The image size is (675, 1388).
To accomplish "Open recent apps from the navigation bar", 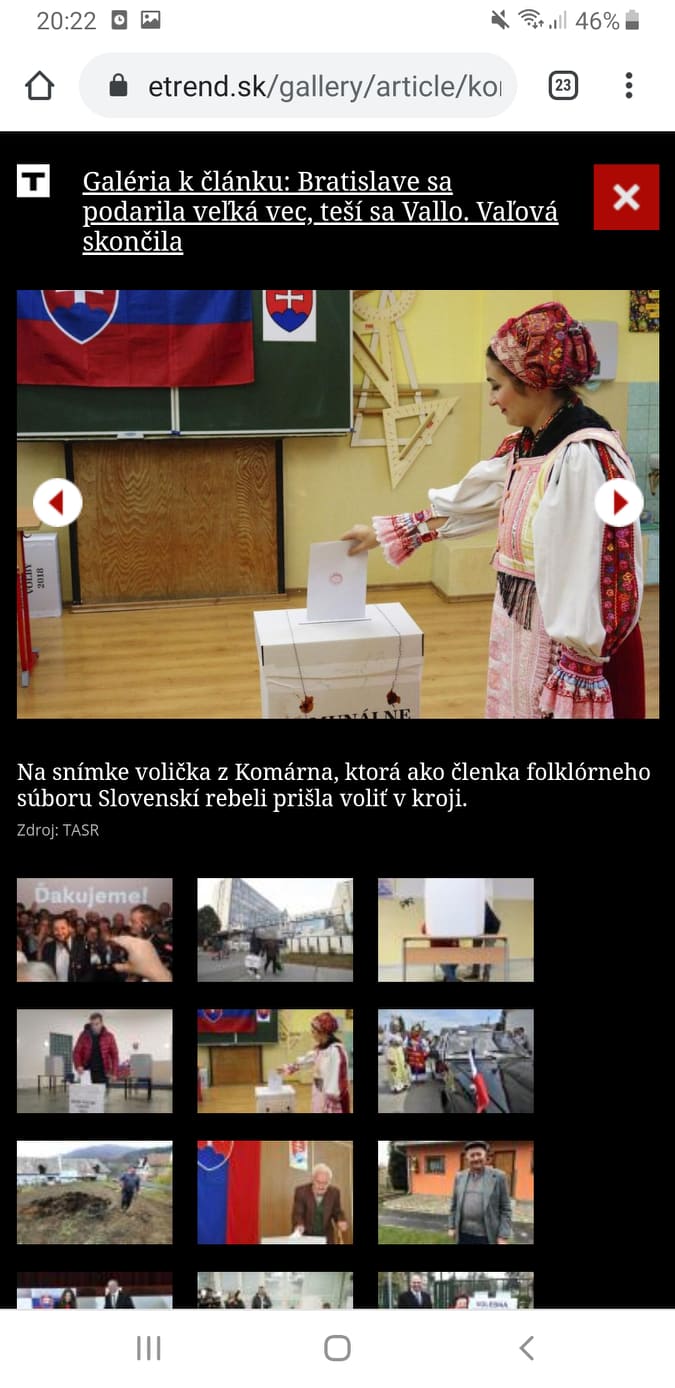I will (148, 1348).
